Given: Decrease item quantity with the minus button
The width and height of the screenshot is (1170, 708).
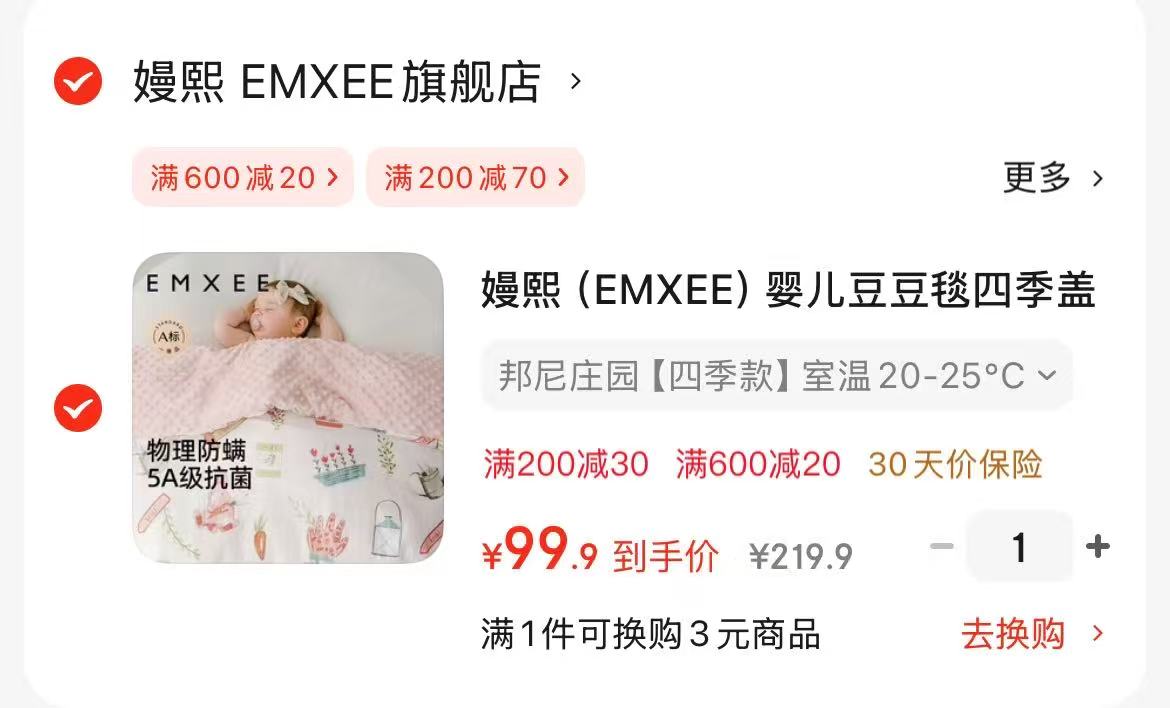Looking at the screenshot, I should 941,547.
